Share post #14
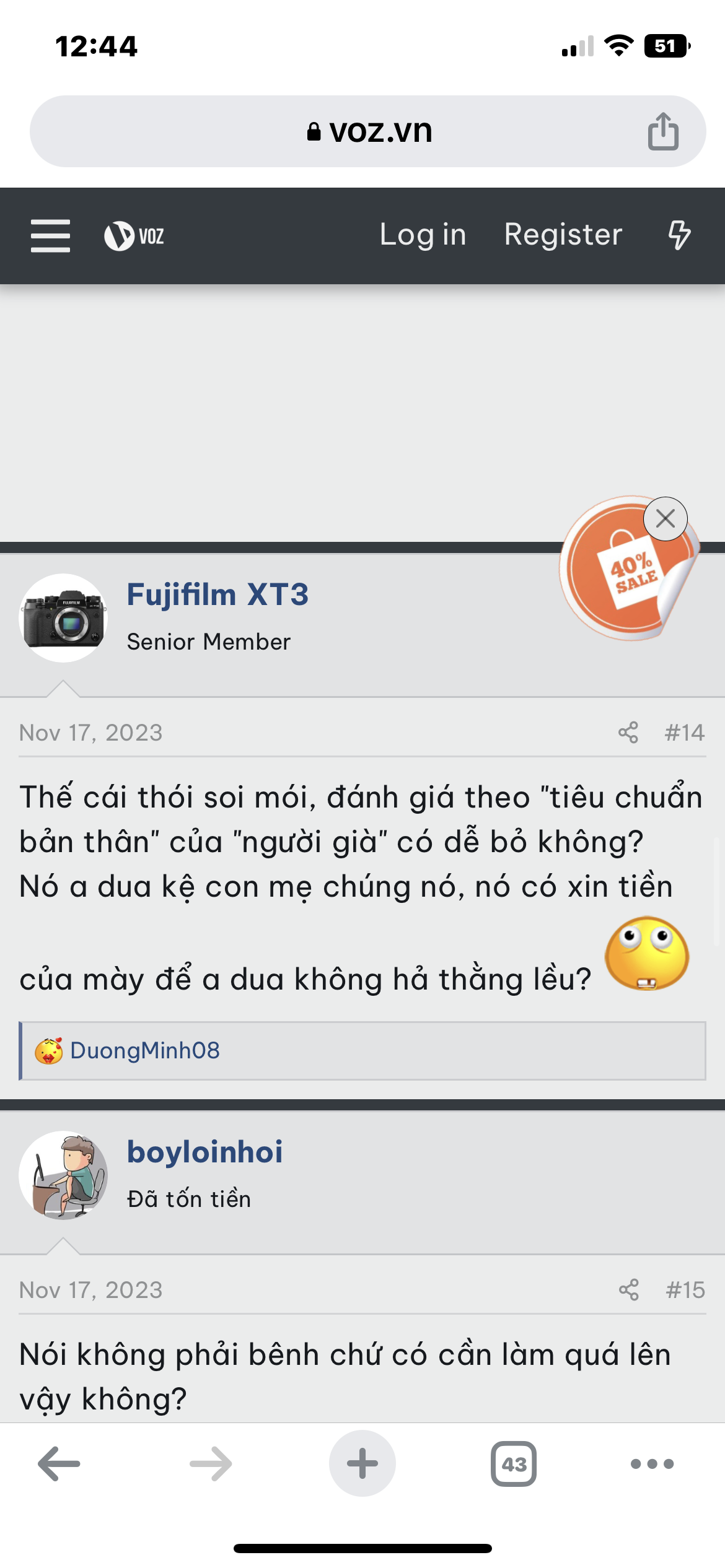The image size is (725, 1568). pyautogui.click(x=628, y=733)
